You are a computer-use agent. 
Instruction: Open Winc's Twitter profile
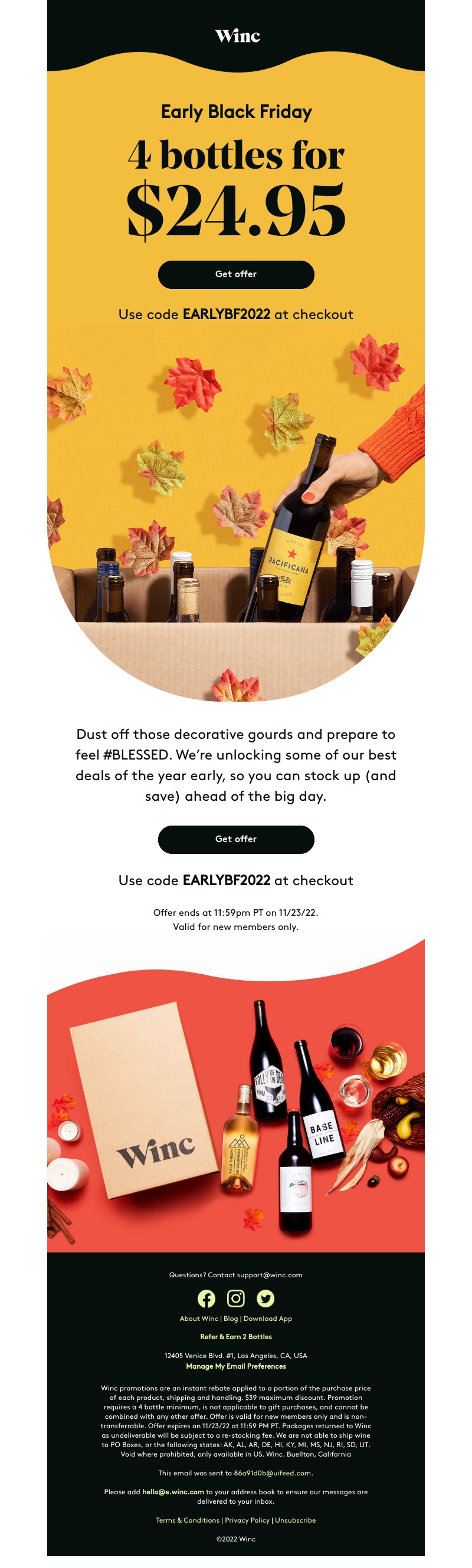click(265, 1299)
